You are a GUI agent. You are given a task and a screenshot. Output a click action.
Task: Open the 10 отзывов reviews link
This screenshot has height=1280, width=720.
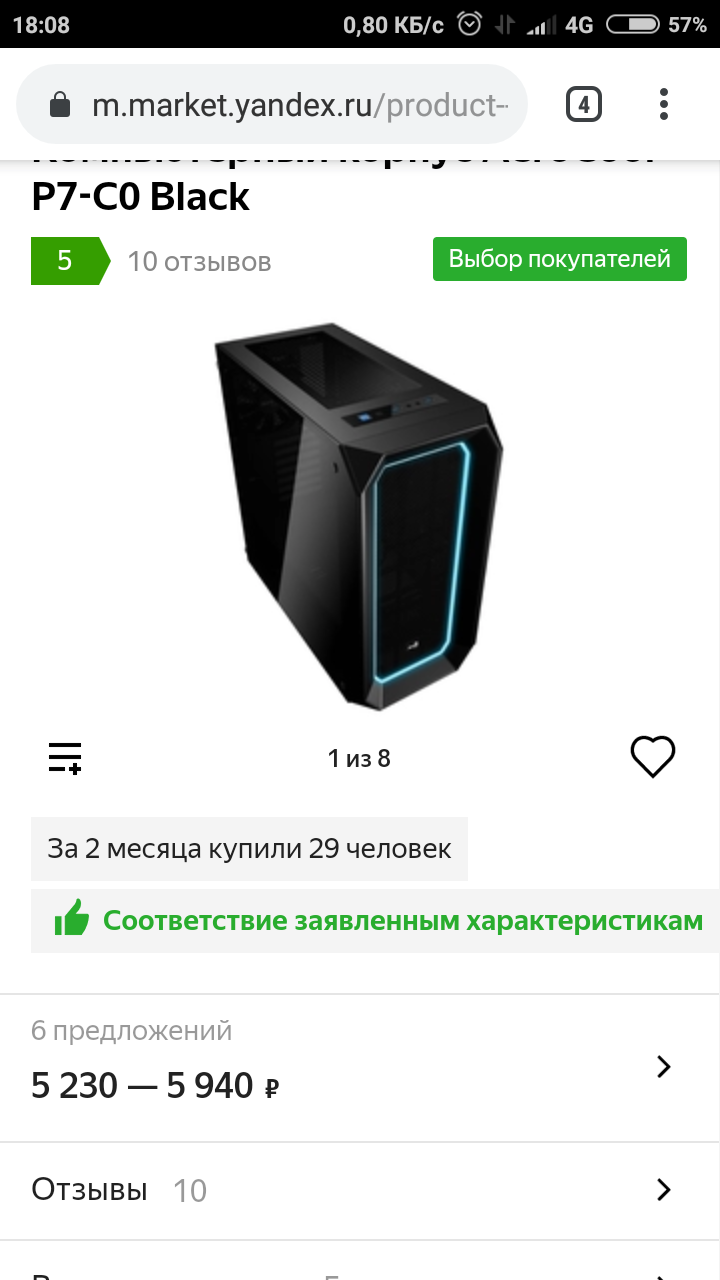pyautogui.click(x=199, y=262)
